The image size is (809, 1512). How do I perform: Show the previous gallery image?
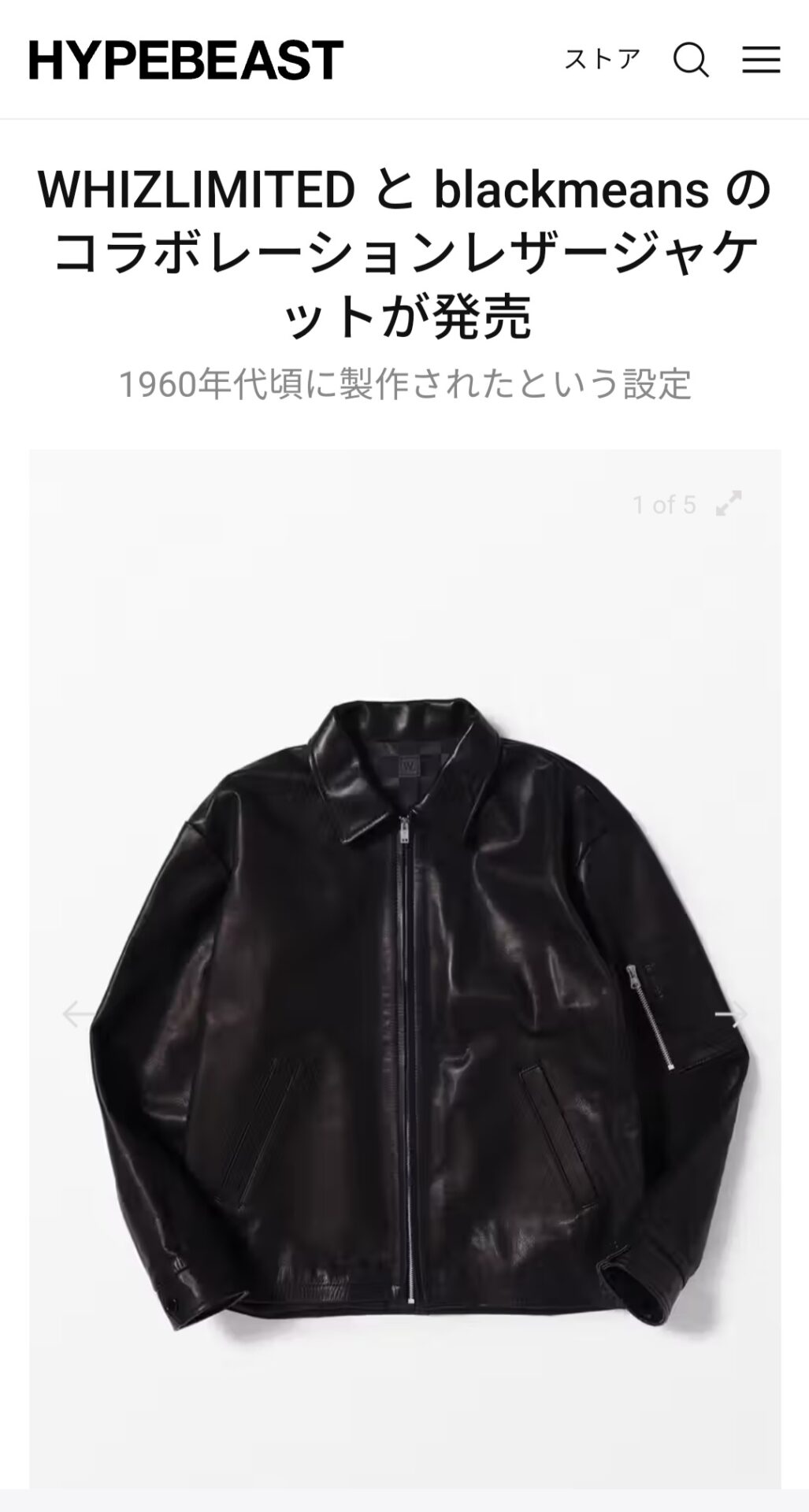click(78, 1014)
